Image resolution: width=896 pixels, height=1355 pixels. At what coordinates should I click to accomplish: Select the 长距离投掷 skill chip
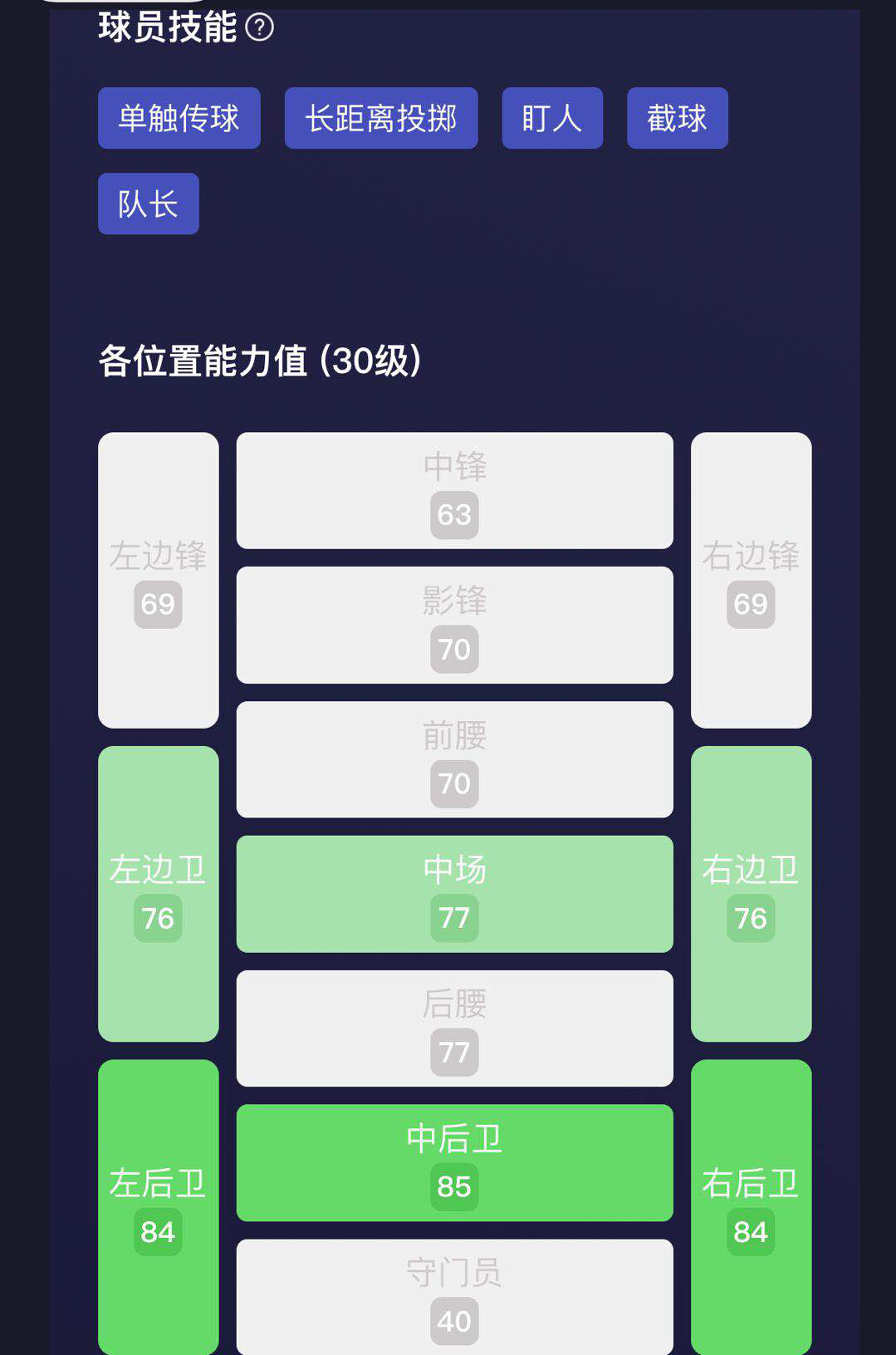tap(381, 118)
